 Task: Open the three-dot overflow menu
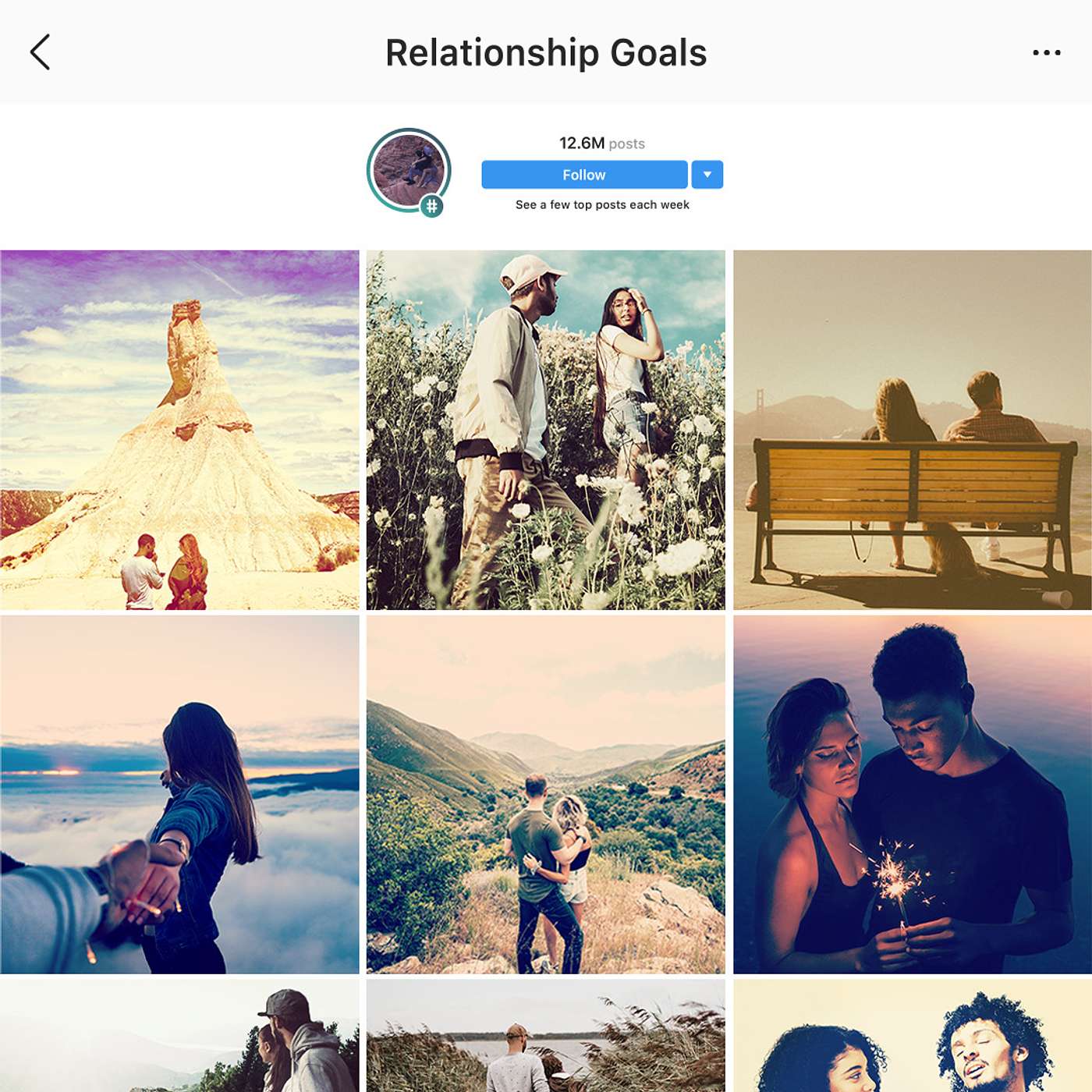[x=1046, y=53]
